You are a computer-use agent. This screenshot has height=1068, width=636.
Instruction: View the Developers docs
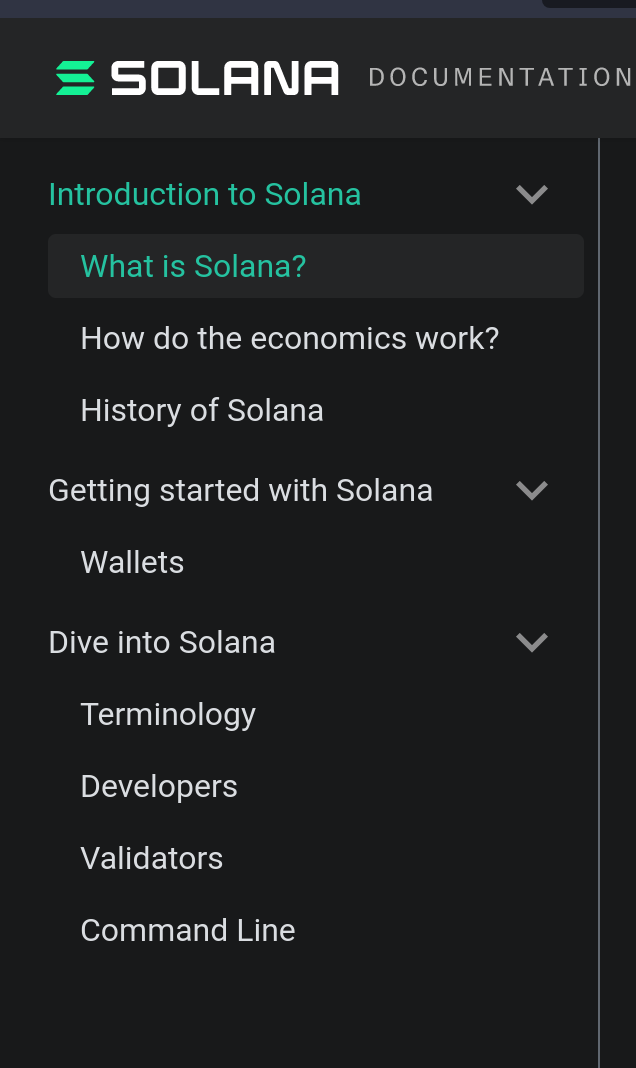pyautogui.click(x=159, y=787)
